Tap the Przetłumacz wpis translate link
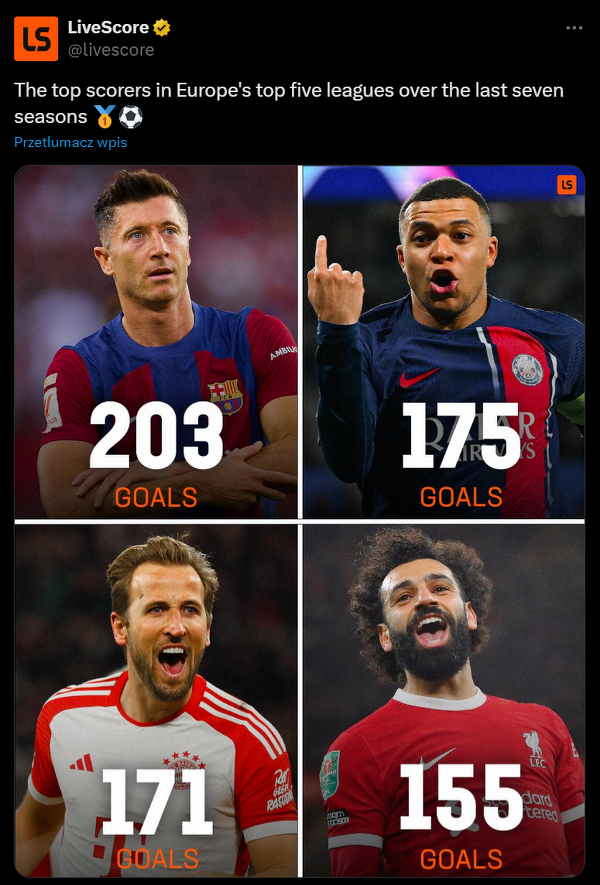Screen dimensions: 600x885 (70, 142)
